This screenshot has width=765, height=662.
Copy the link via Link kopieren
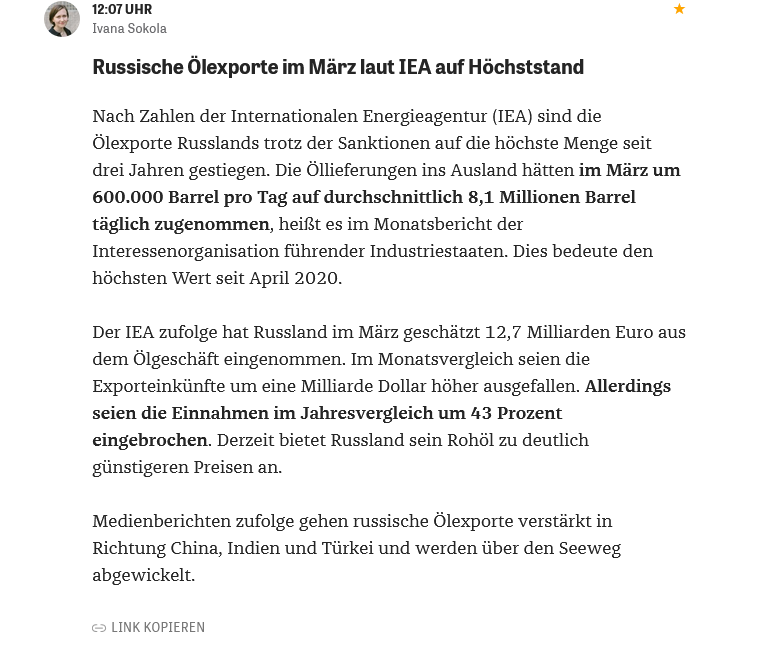[148, 627]
